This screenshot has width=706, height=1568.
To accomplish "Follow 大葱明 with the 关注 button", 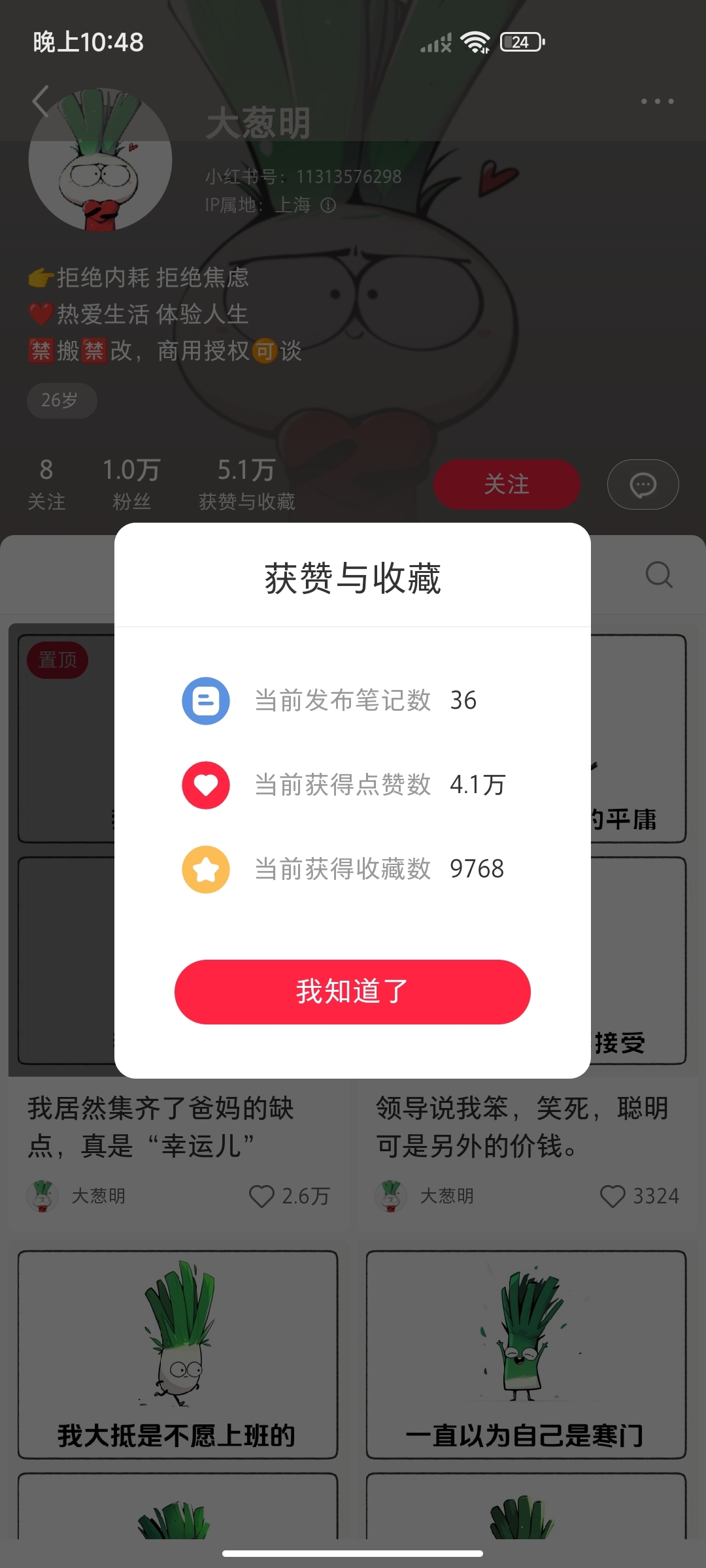I will (507, 484).
